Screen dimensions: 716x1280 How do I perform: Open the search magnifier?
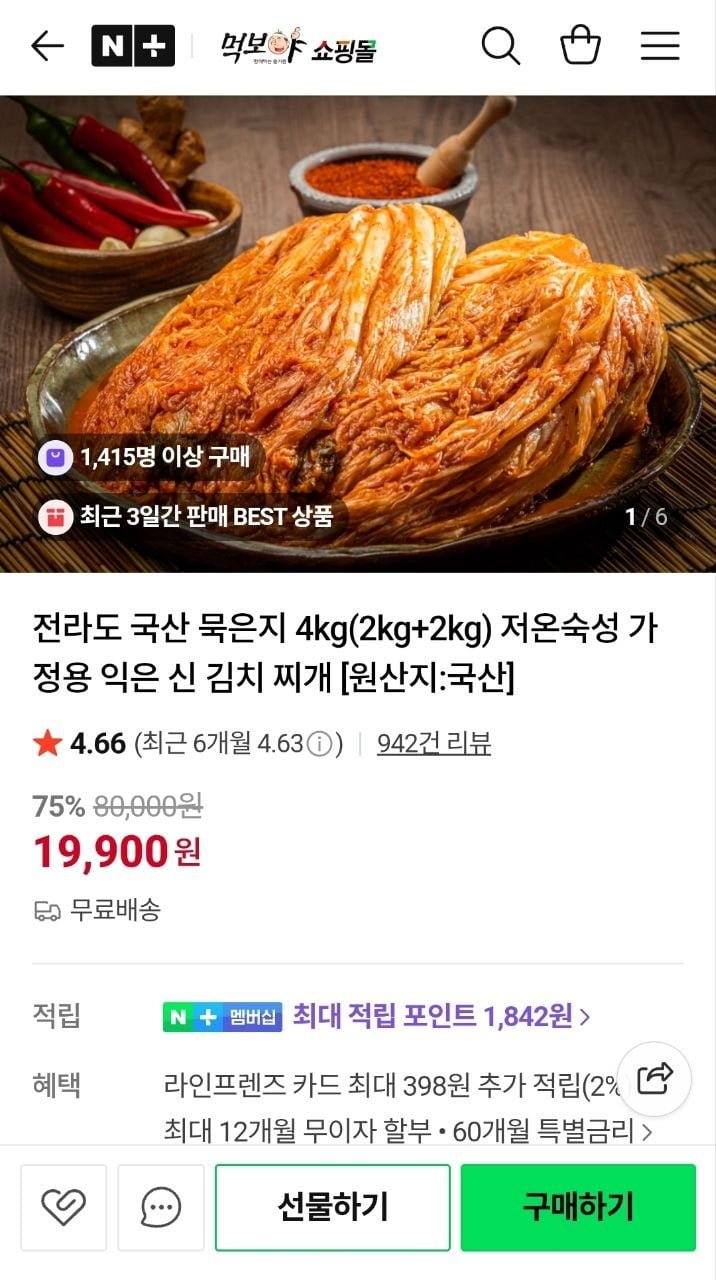500,46
